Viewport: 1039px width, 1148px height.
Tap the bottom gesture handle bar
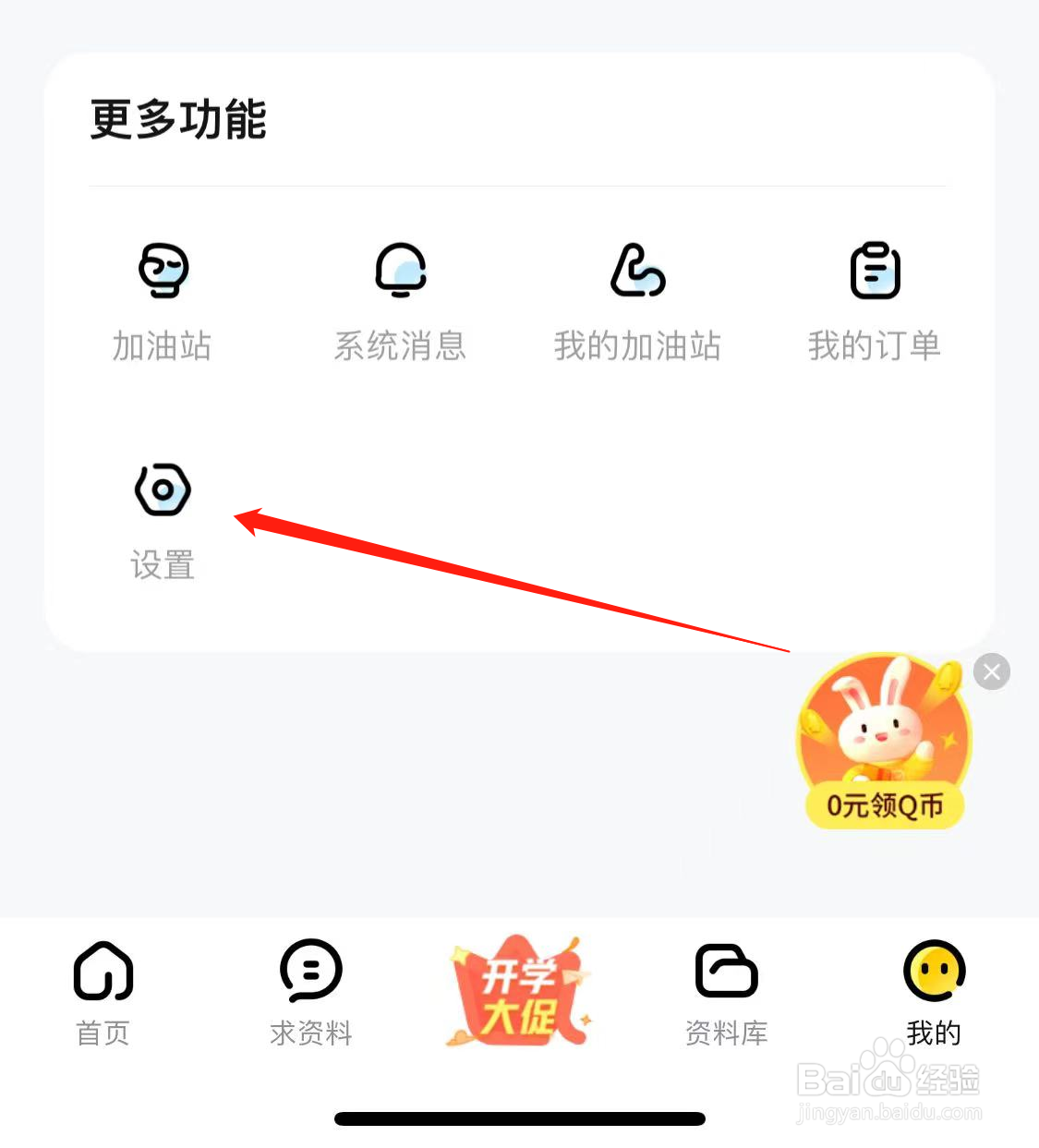pos(519,1118)
